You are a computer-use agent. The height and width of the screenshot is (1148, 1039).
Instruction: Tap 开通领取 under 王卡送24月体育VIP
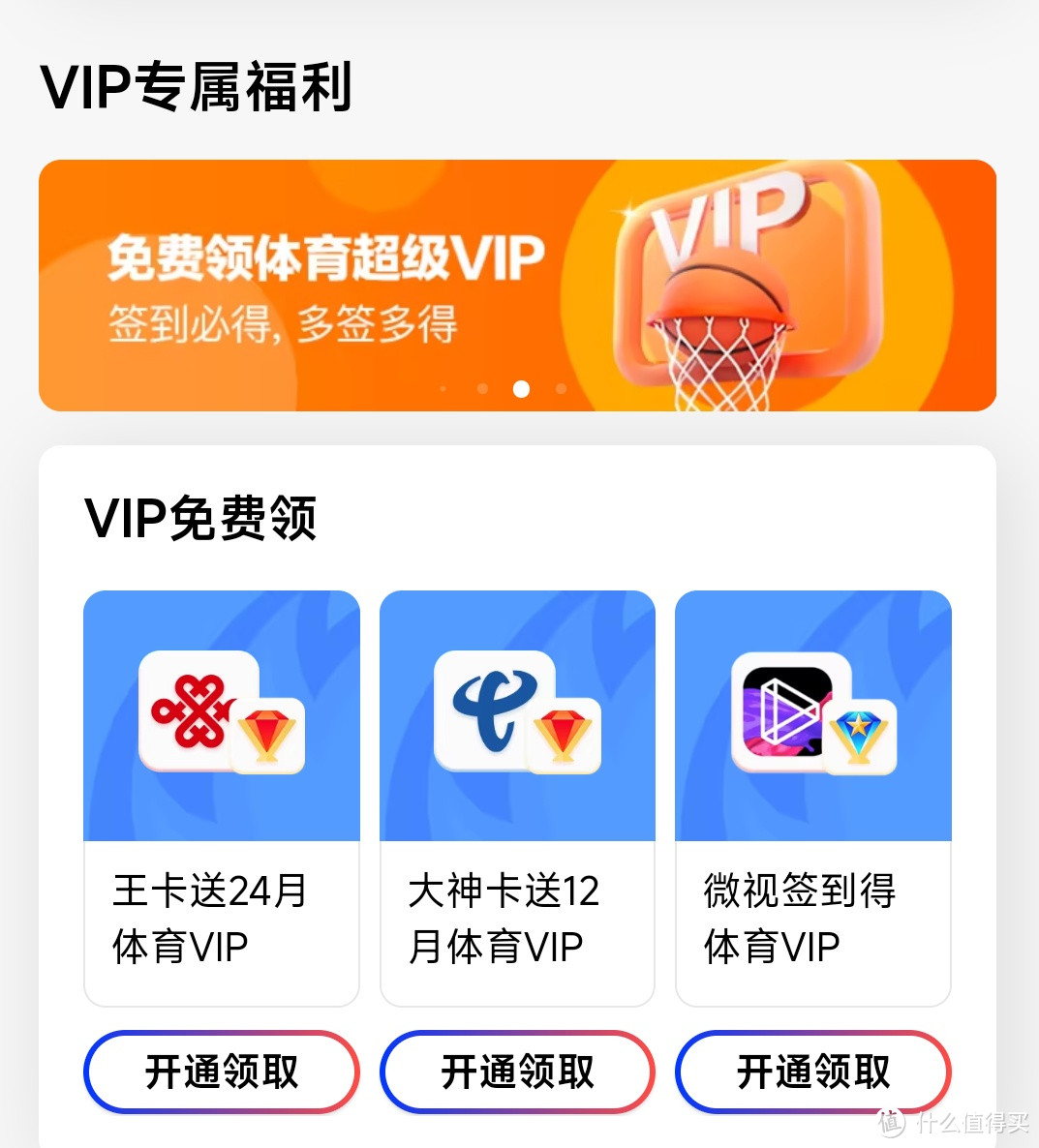[x=222, y=1072]
